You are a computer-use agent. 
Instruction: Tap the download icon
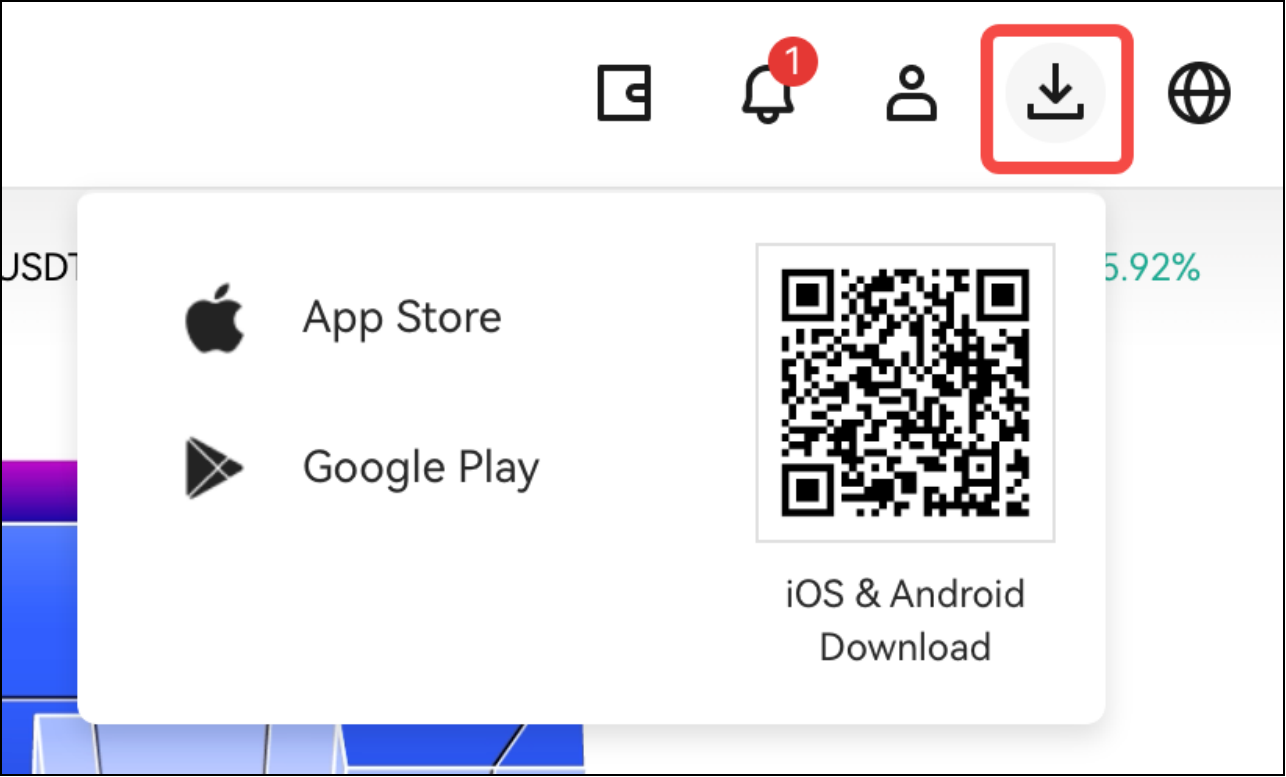pos(1056,96)
